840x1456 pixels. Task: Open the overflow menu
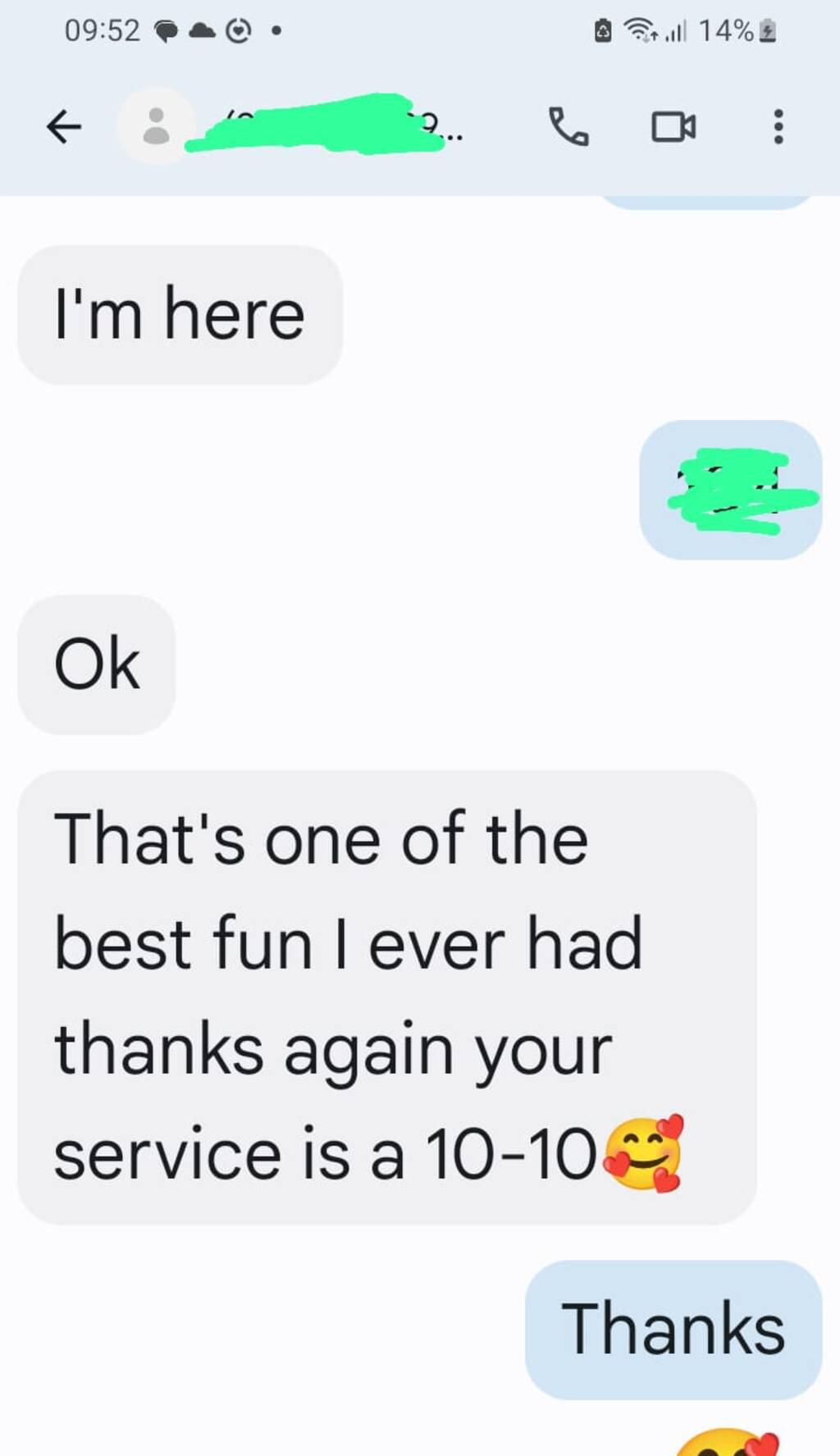778,127
